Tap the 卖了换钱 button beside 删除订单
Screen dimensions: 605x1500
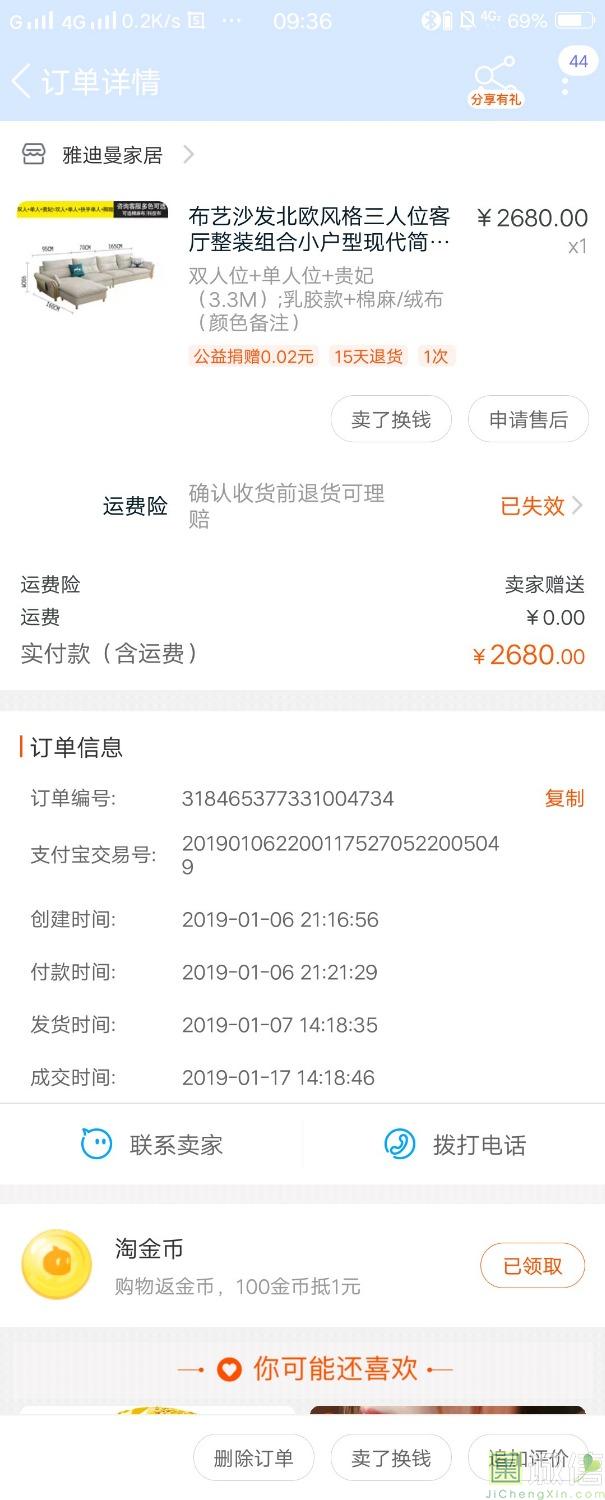click(391, 1458)
